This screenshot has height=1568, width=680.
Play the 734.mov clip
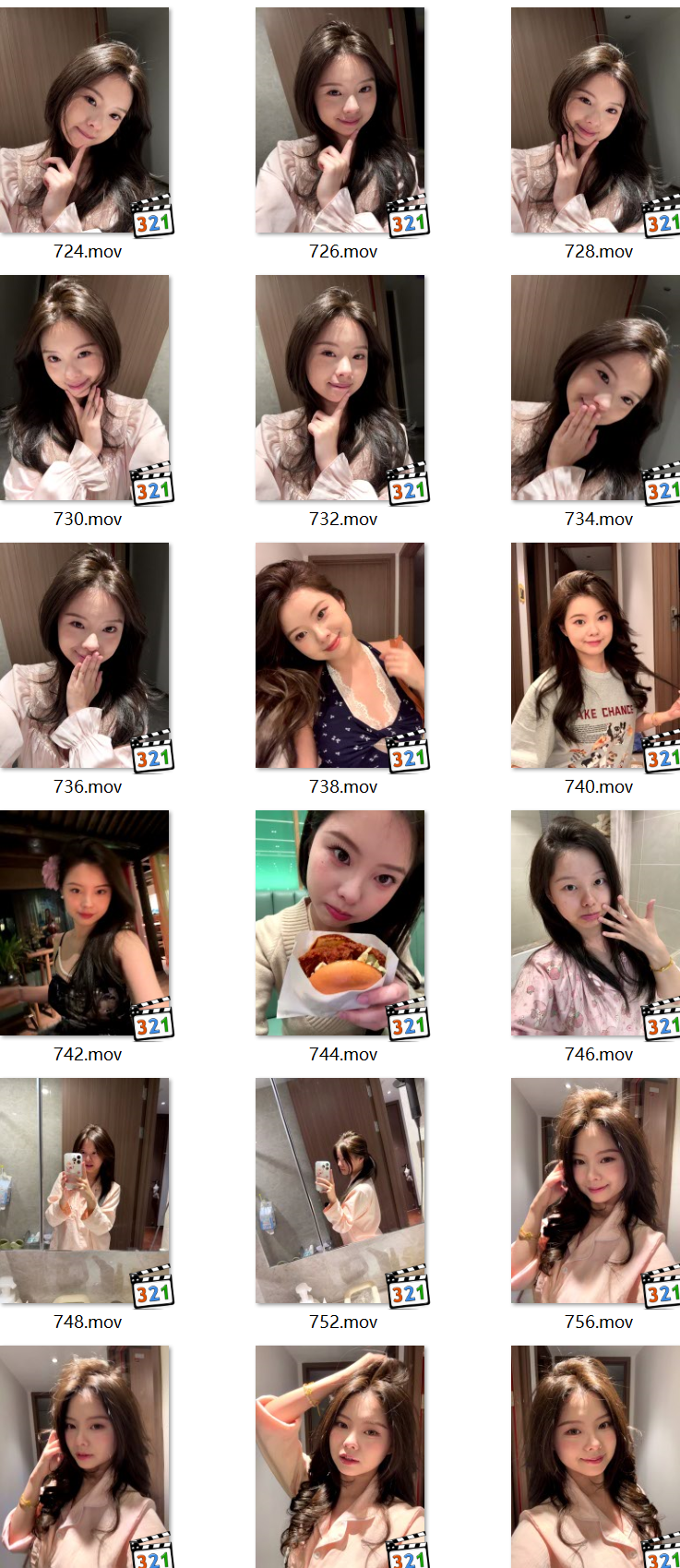[595, 388]
